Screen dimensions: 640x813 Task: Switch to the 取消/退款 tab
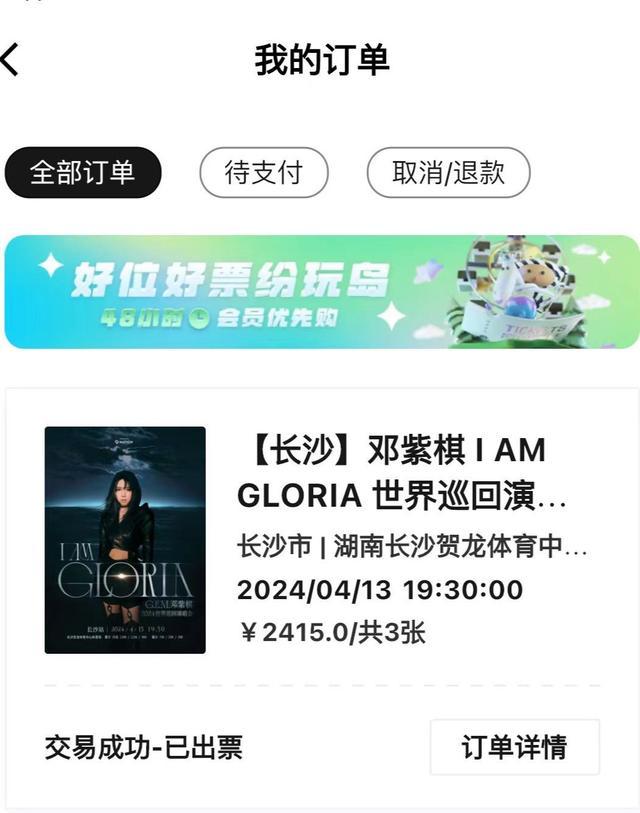[x=447, y=172]
